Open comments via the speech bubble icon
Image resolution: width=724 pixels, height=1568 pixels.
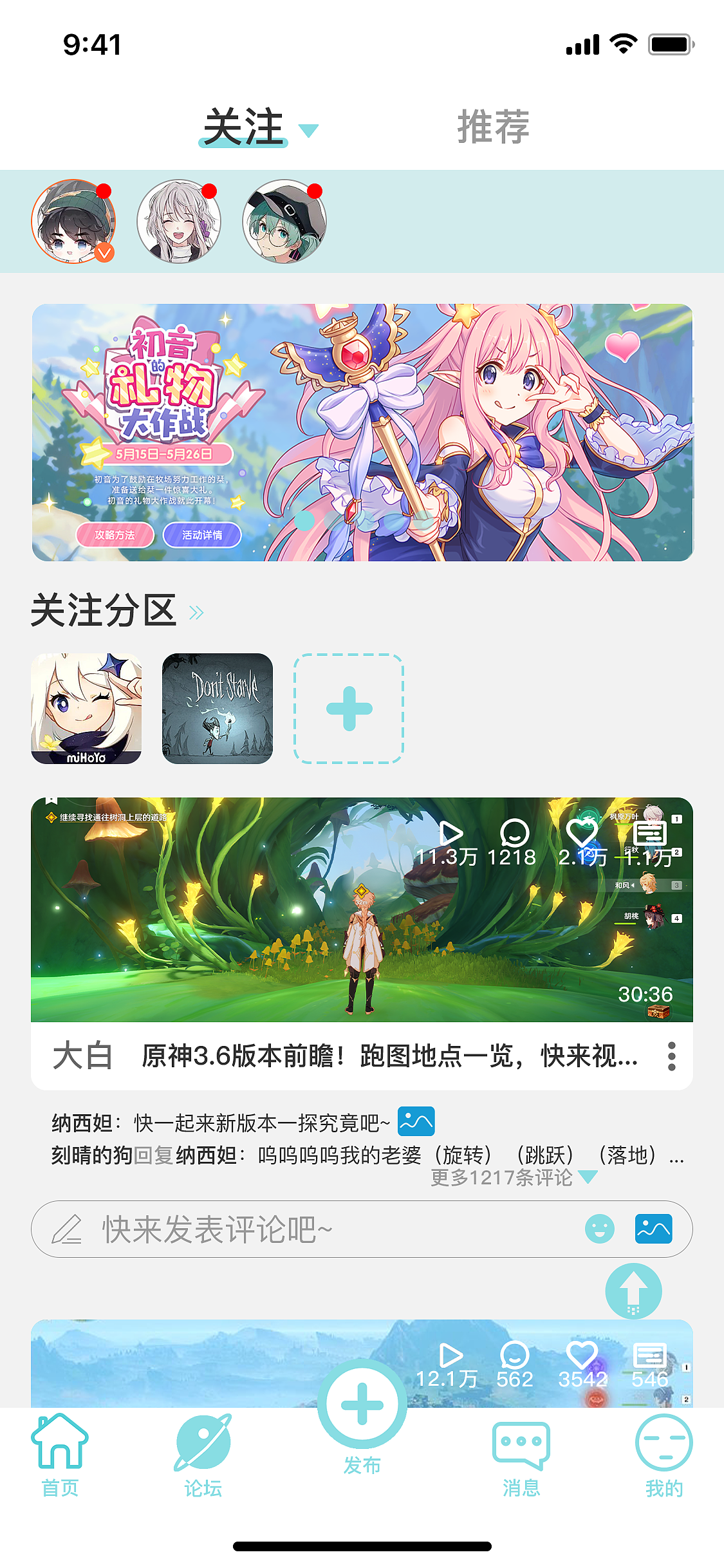pyautogui.click(x=513, y=833)
